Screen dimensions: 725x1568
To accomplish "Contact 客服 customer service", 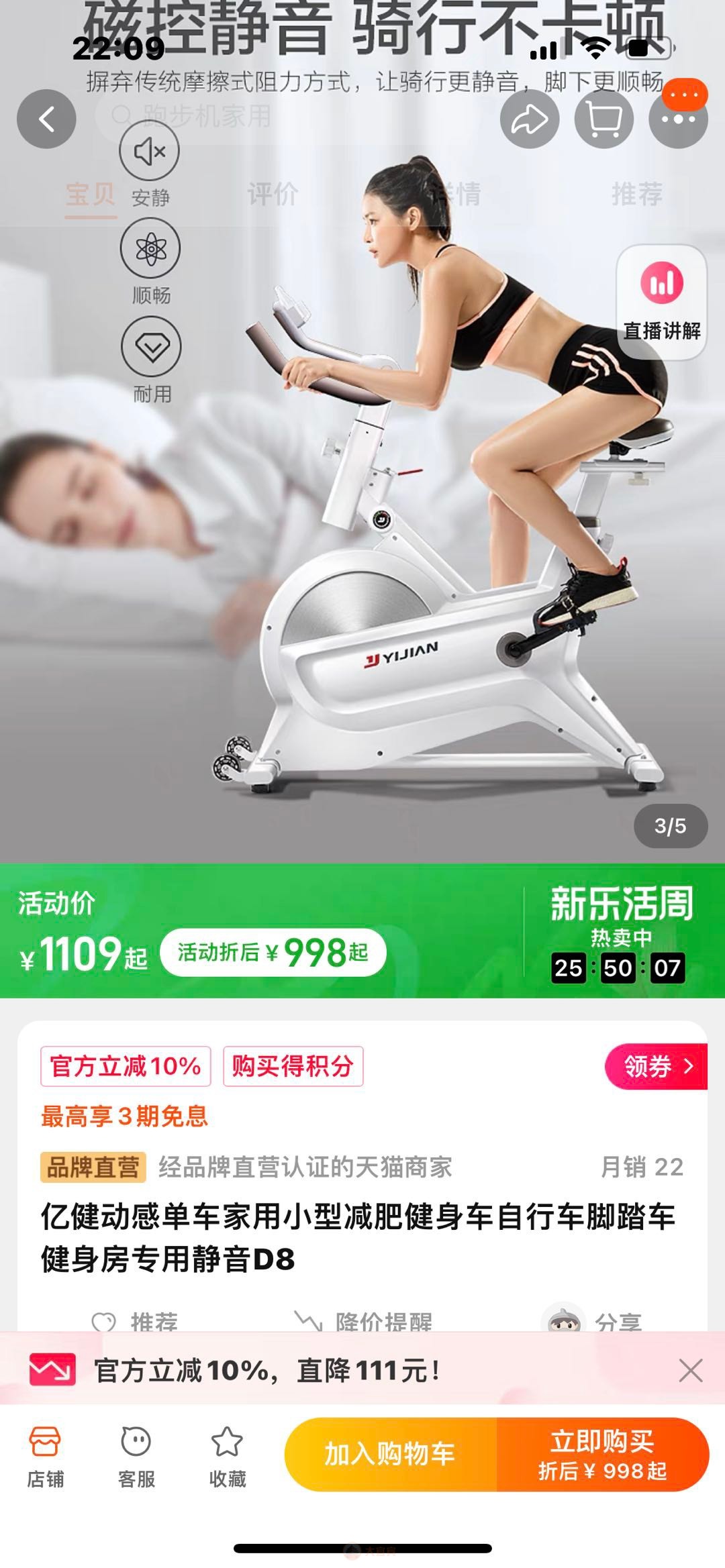I will point(136,1454).
